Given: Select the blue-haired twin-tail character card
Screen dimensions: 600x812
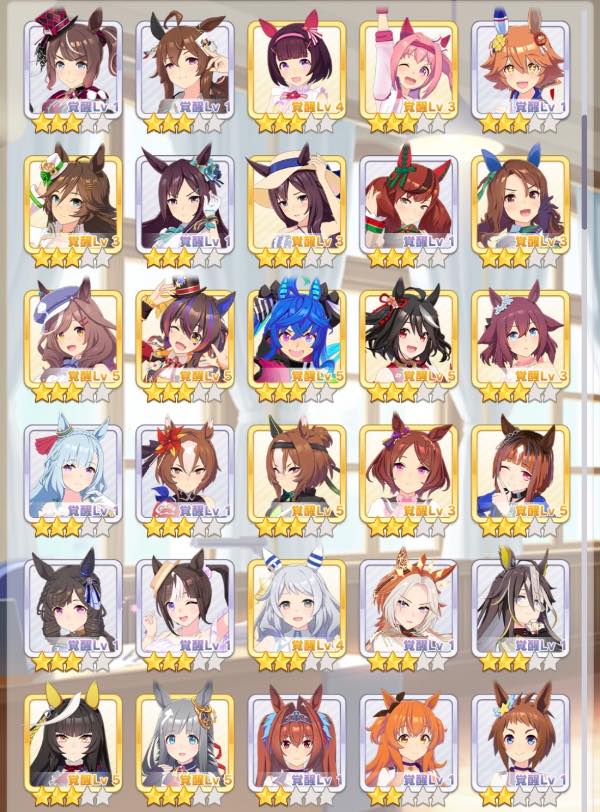Looking at the screenshot, I should click(297, 339).
